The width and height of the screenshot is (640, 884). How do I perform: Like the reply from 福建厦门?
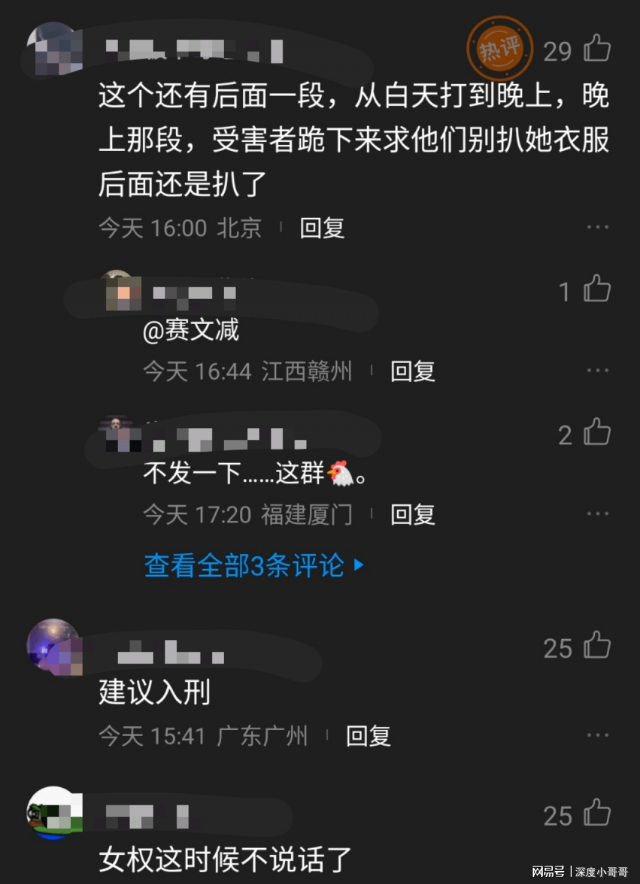[x=597, y=433]
